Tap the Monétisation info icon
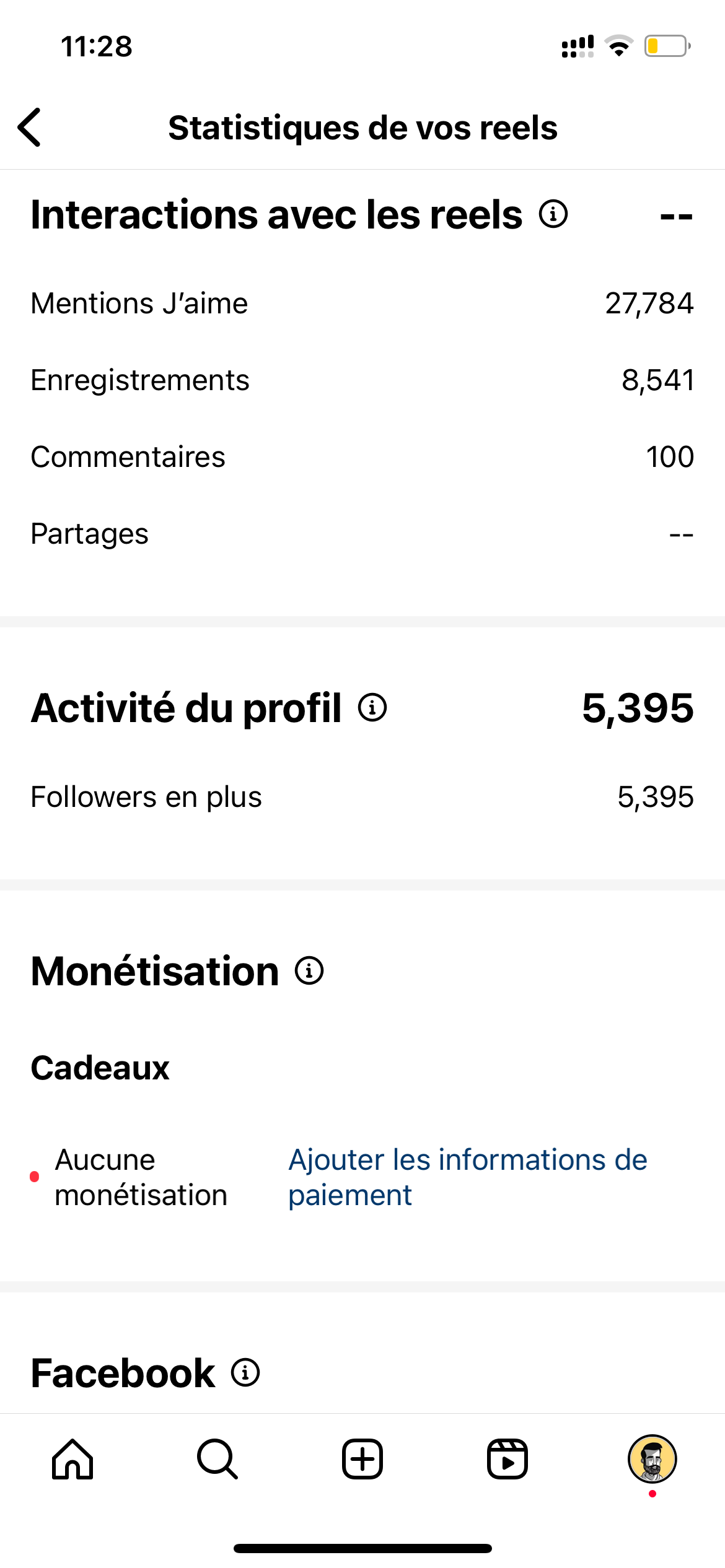The width and height of the screenshot is (725, 1568). [309, 970]
